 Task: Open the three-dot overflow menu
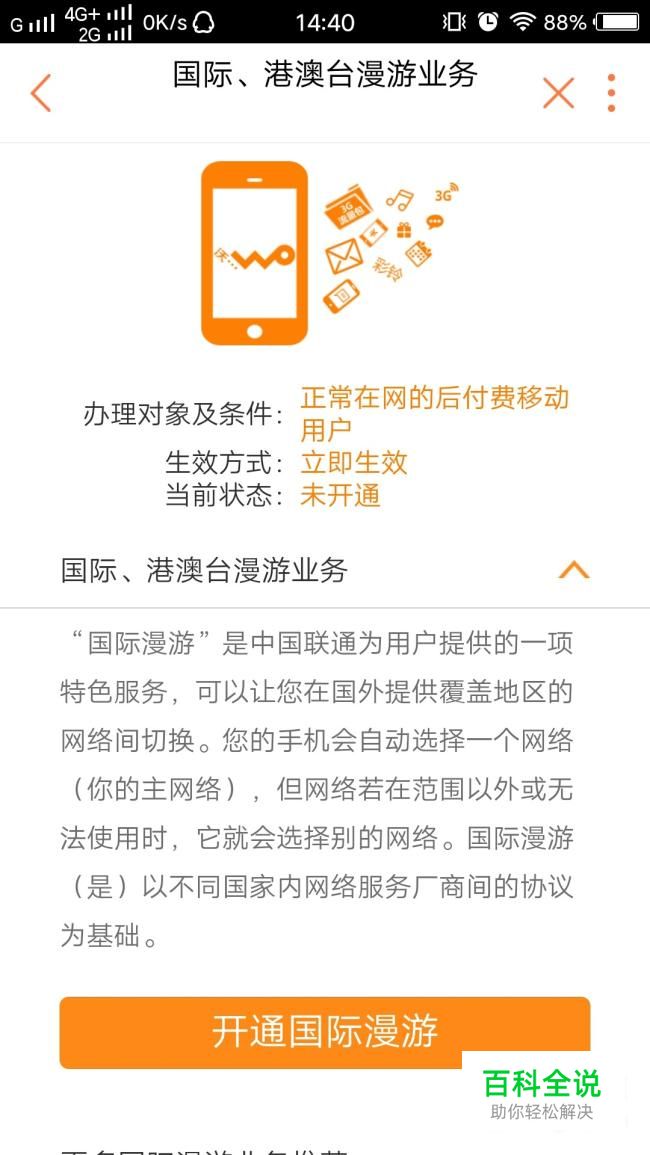point(611,93)
